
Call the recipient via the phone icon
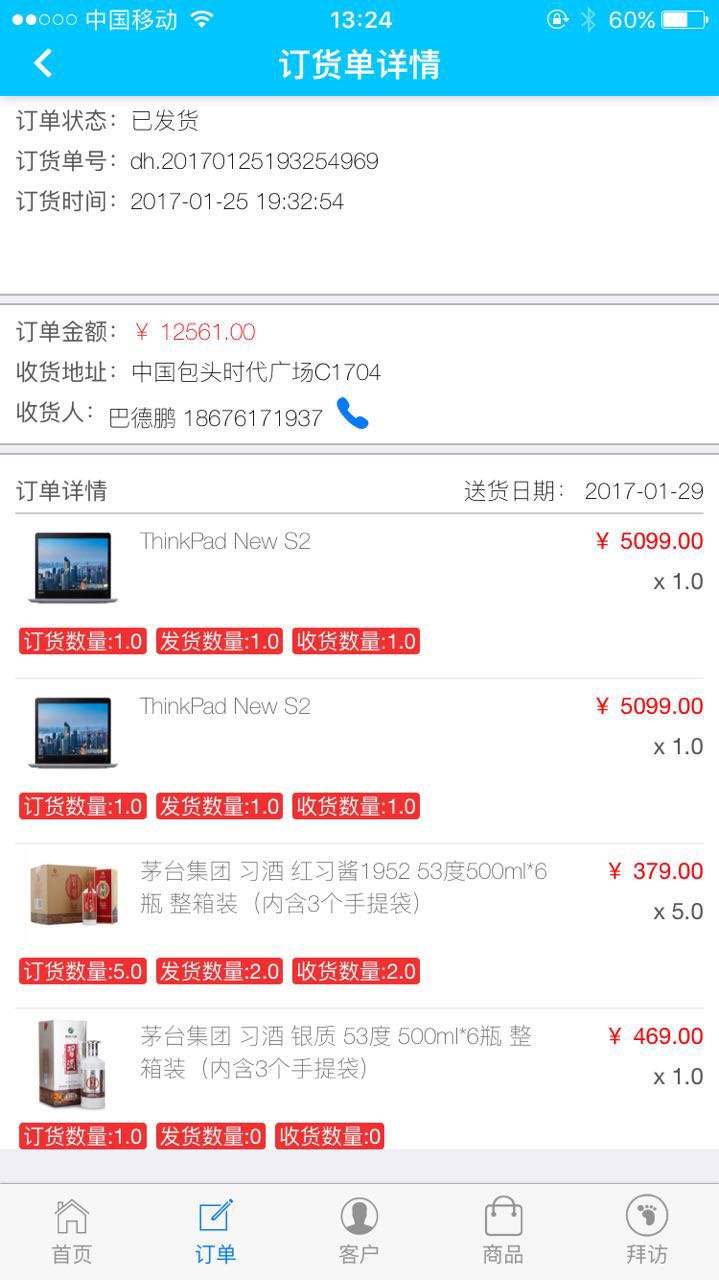click(x=352, y=413)
